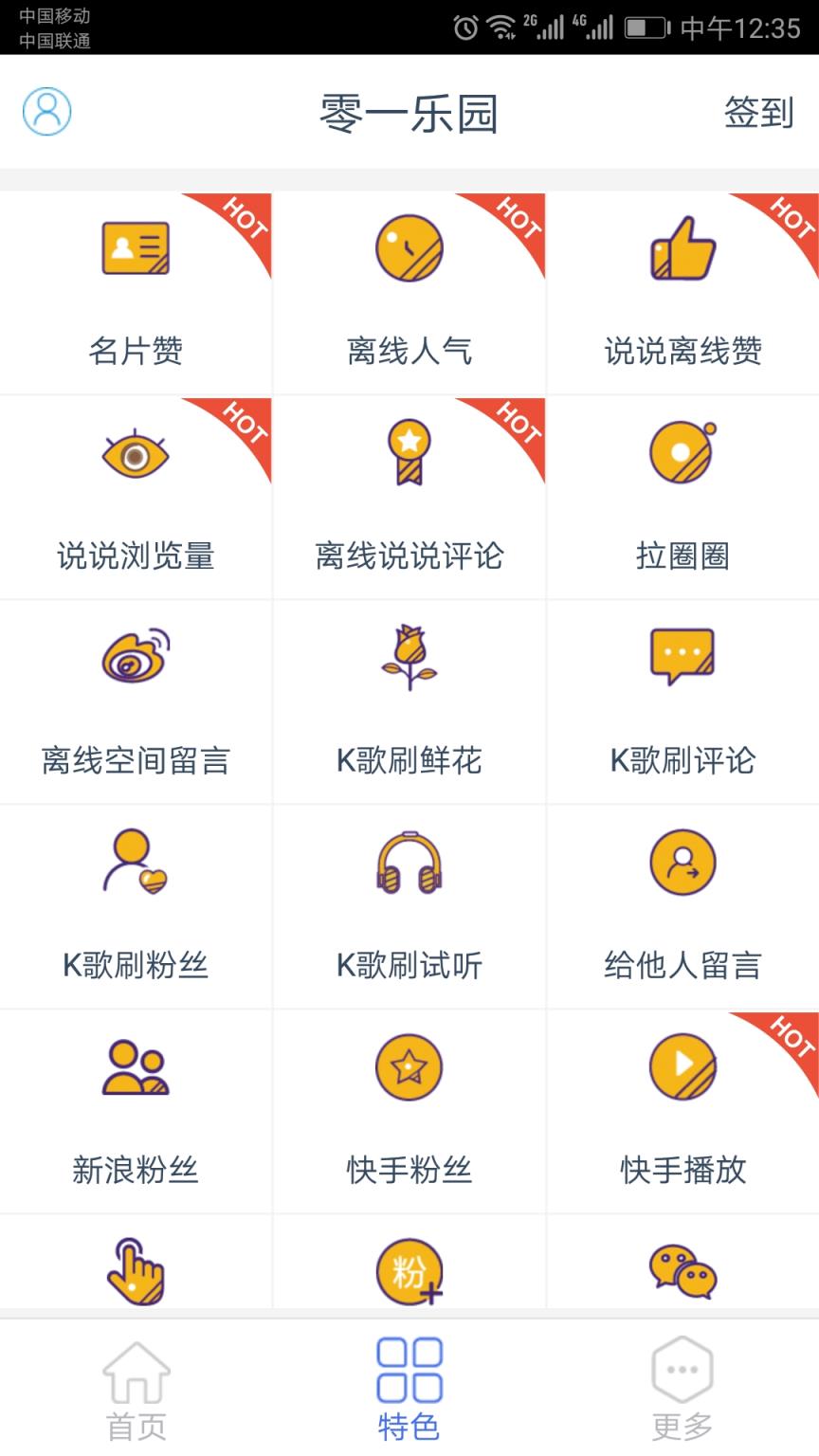Open the 名片赞 feature icon
This screenshot has width=819, height=1456.
(x=136, y=246)
